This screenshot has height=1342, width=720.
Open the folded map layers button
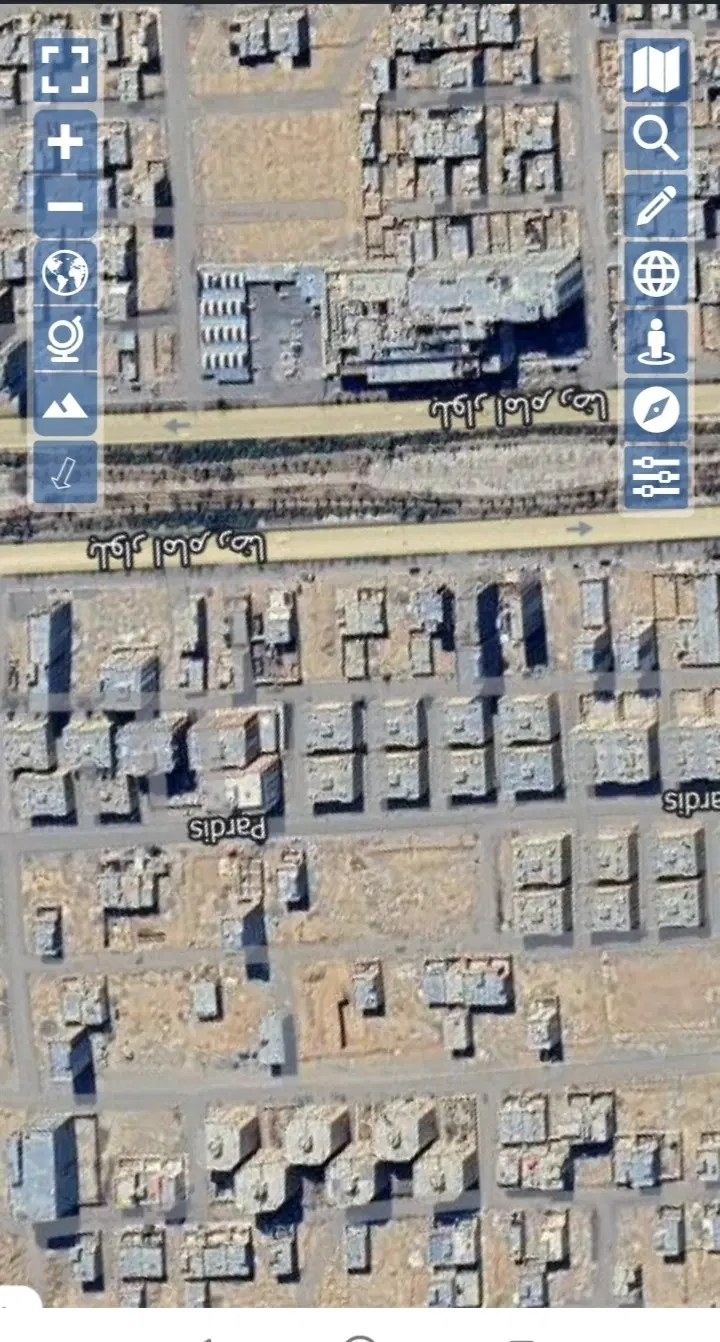click(x=656, y=70)
